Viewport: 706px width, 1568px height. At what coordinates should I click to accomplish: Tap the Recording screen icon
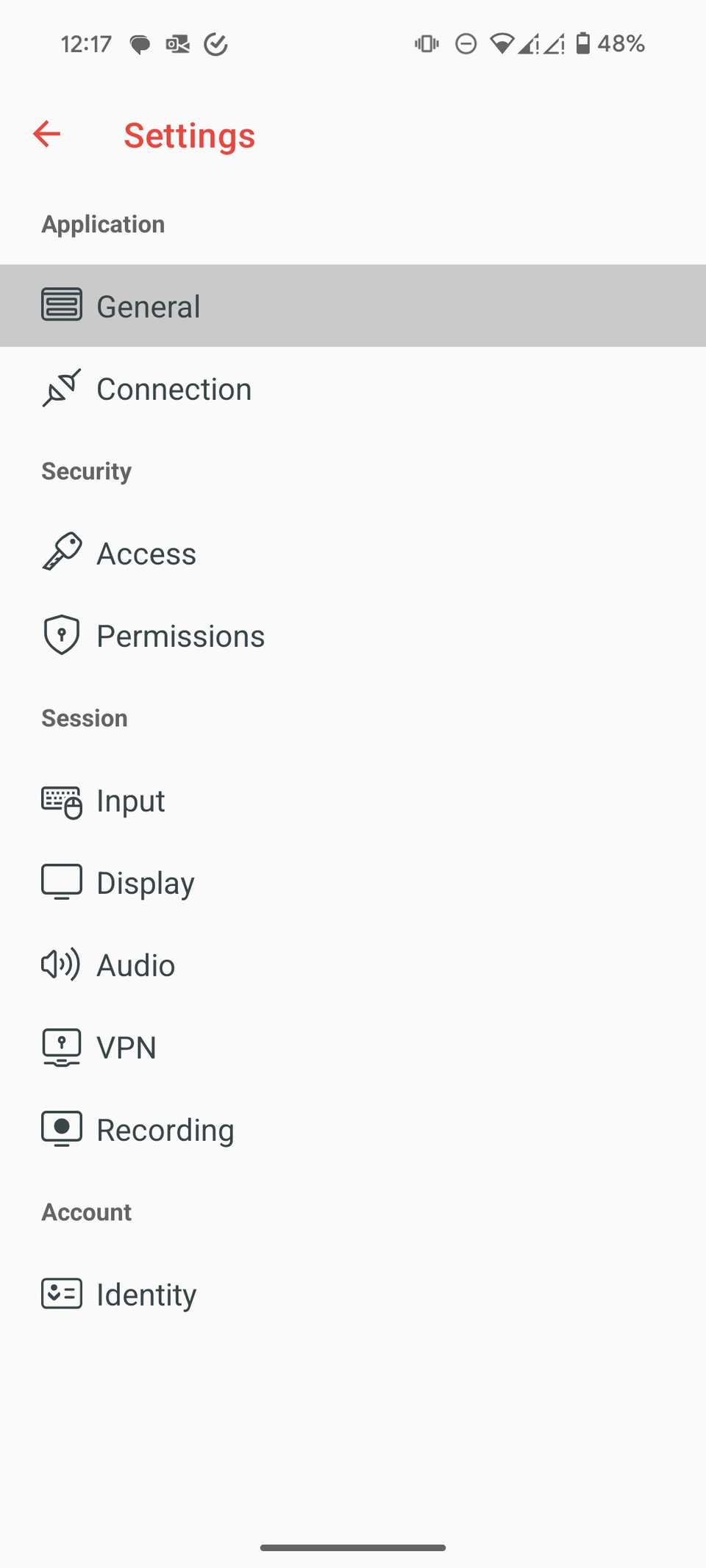(62, 1129)
